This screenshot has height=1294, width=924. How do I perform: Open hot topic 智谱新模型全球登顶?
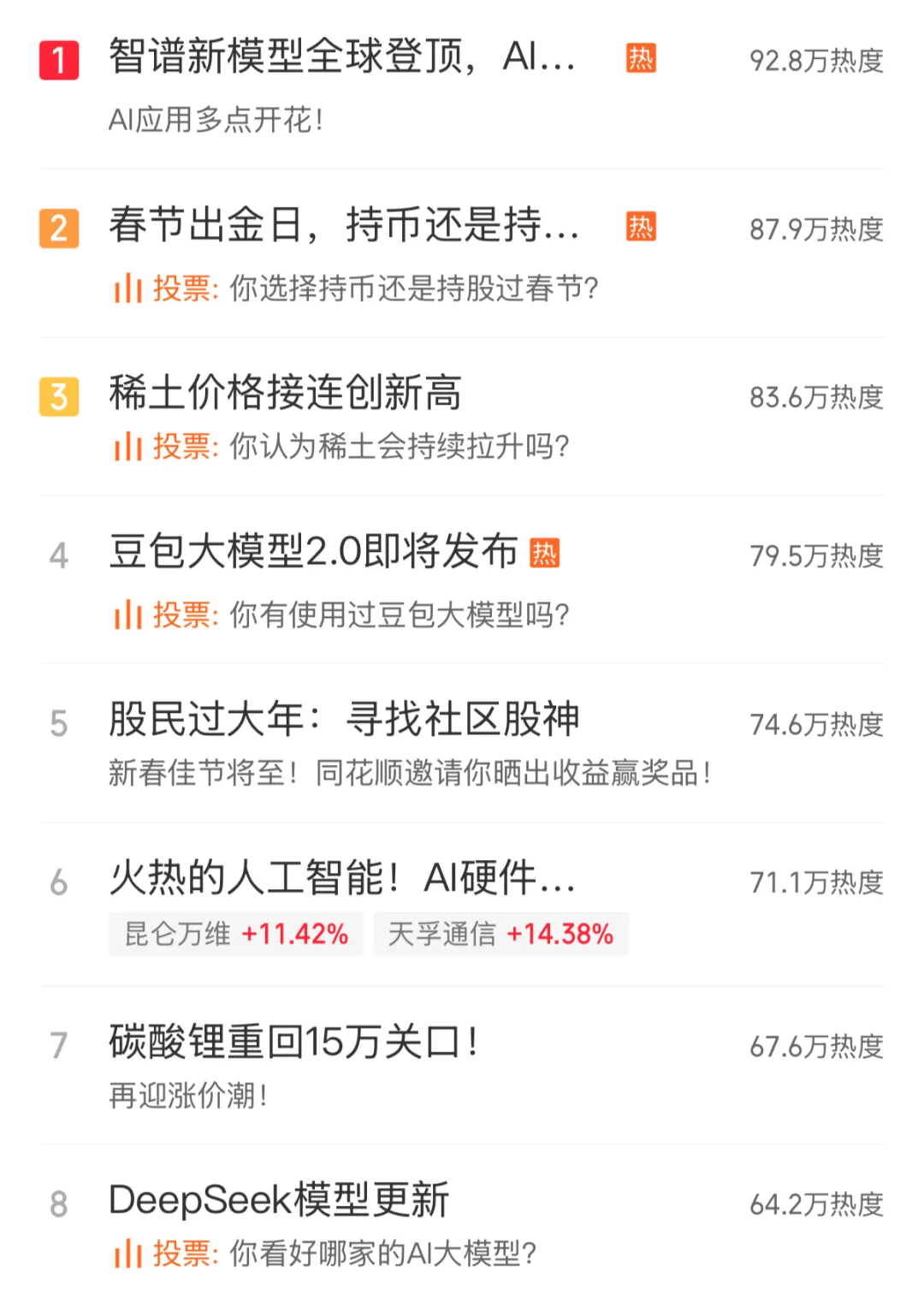[342, 58]
